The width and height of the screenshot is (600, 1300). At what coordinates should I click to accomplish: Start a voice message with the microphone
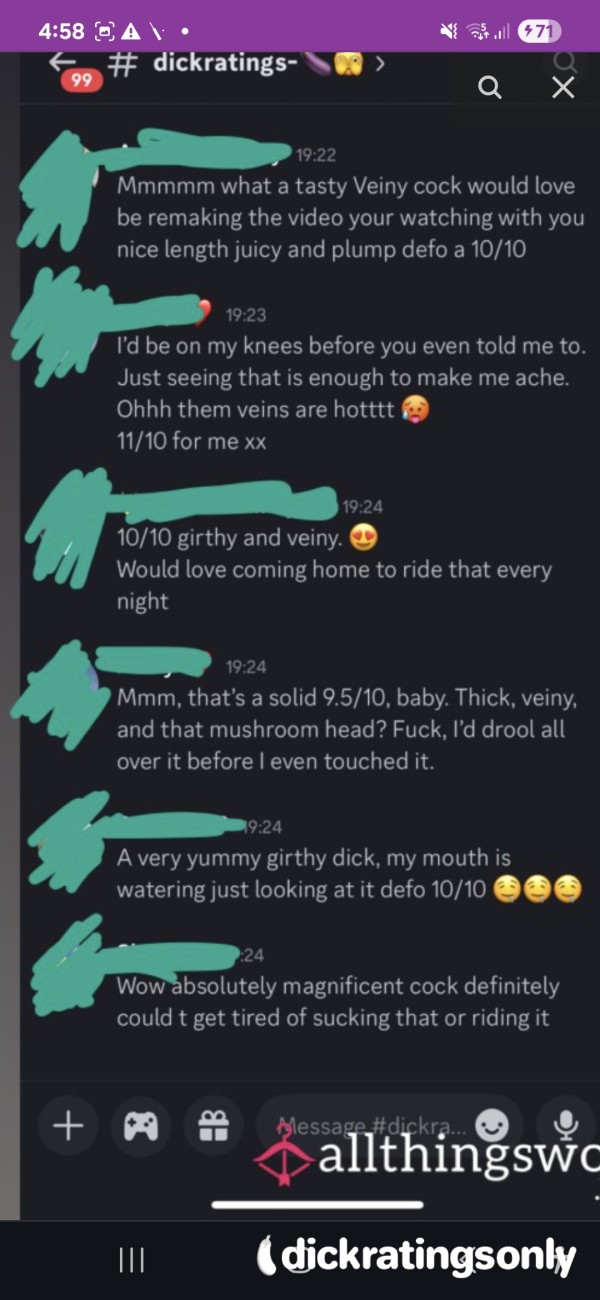click(x=567, y=1127)
